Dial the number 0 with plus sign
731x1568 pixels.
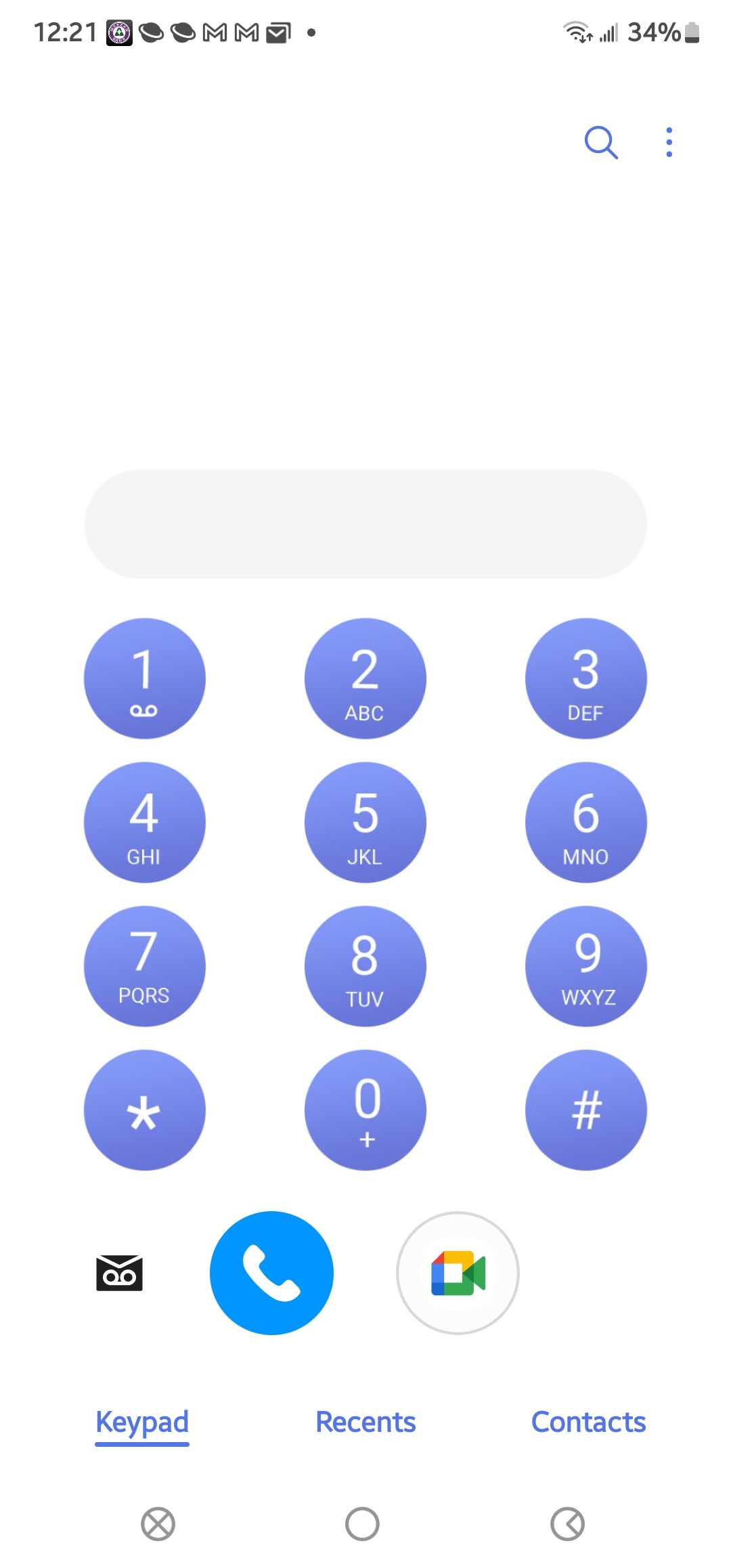[365, 1110]
